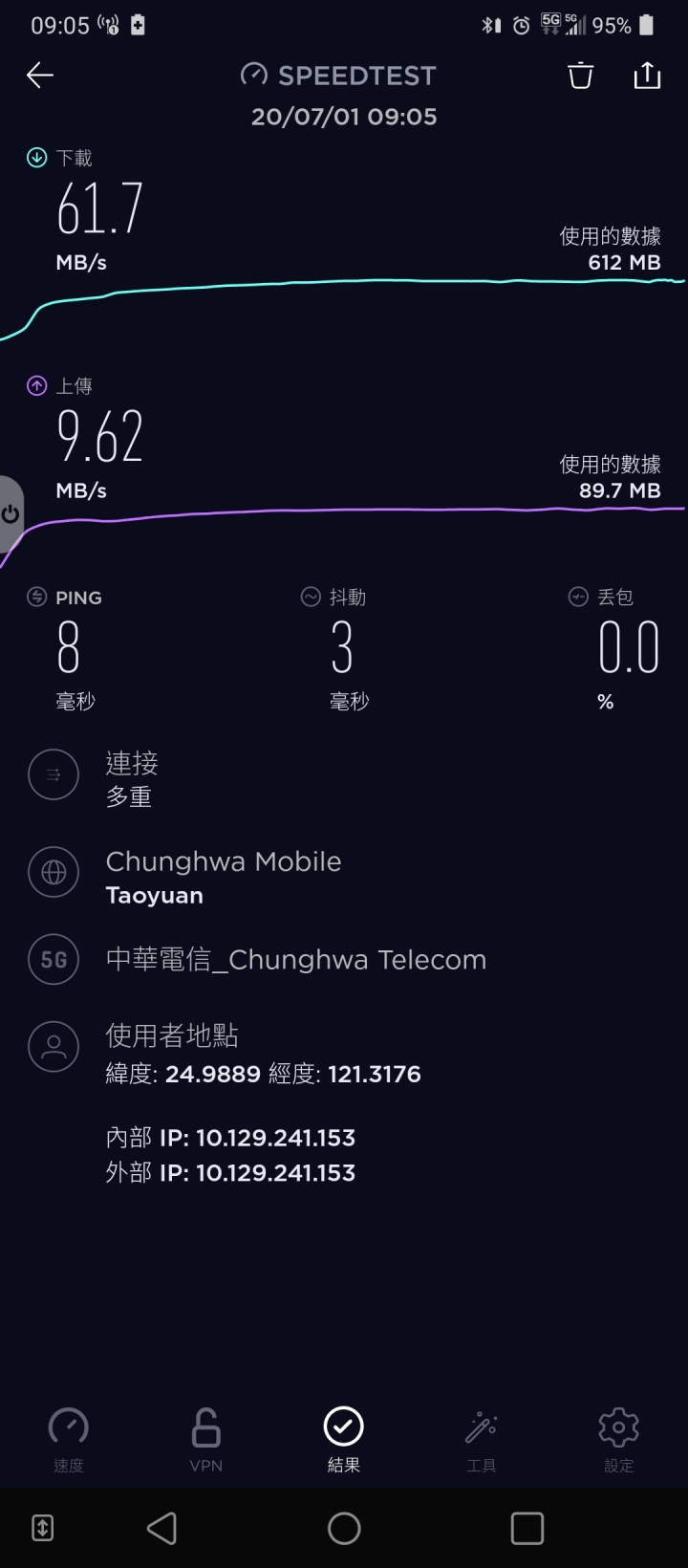688x1568 pixels.
Task: Share this speed test result
Action: [x=648, y=76]
